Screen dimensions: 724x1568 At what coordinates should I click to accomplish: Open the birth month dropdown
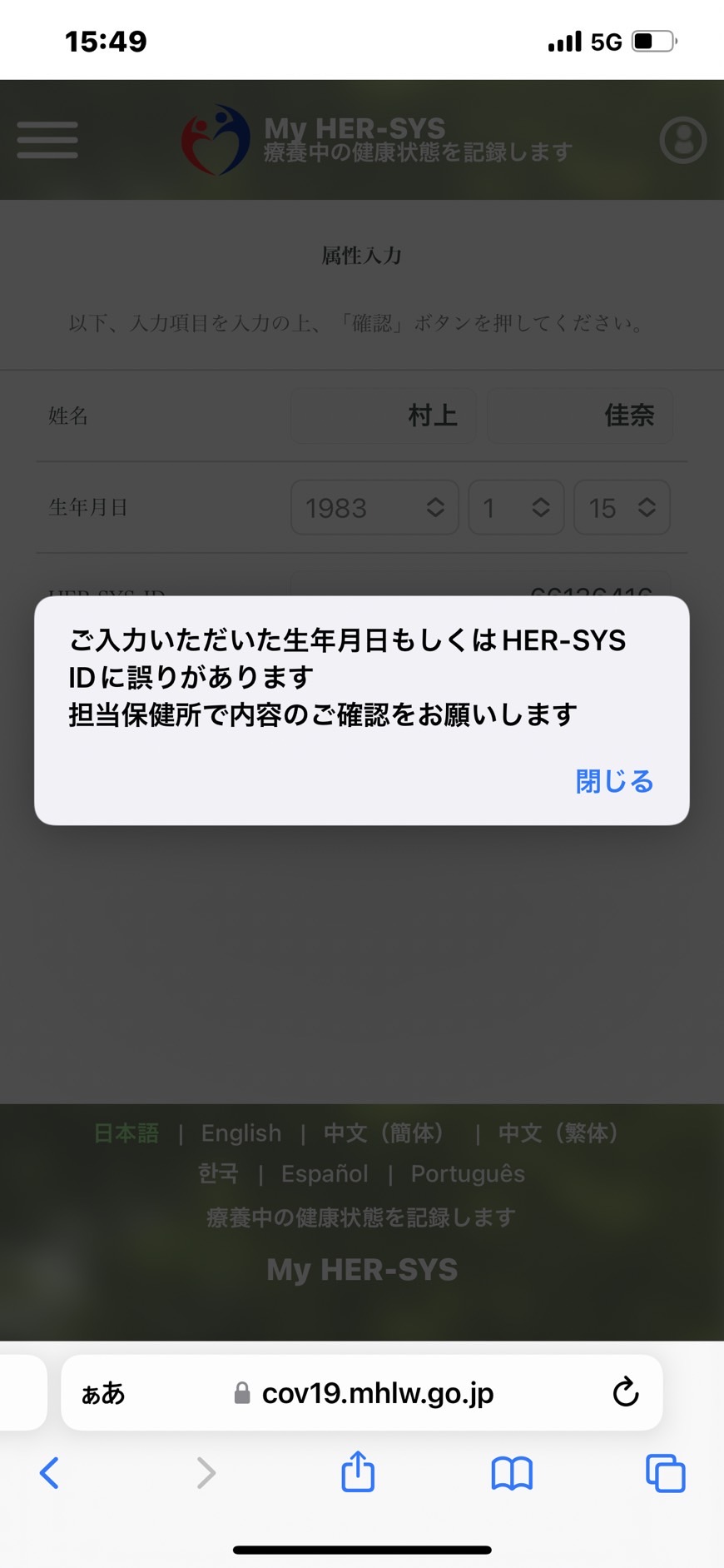[516, 507]
